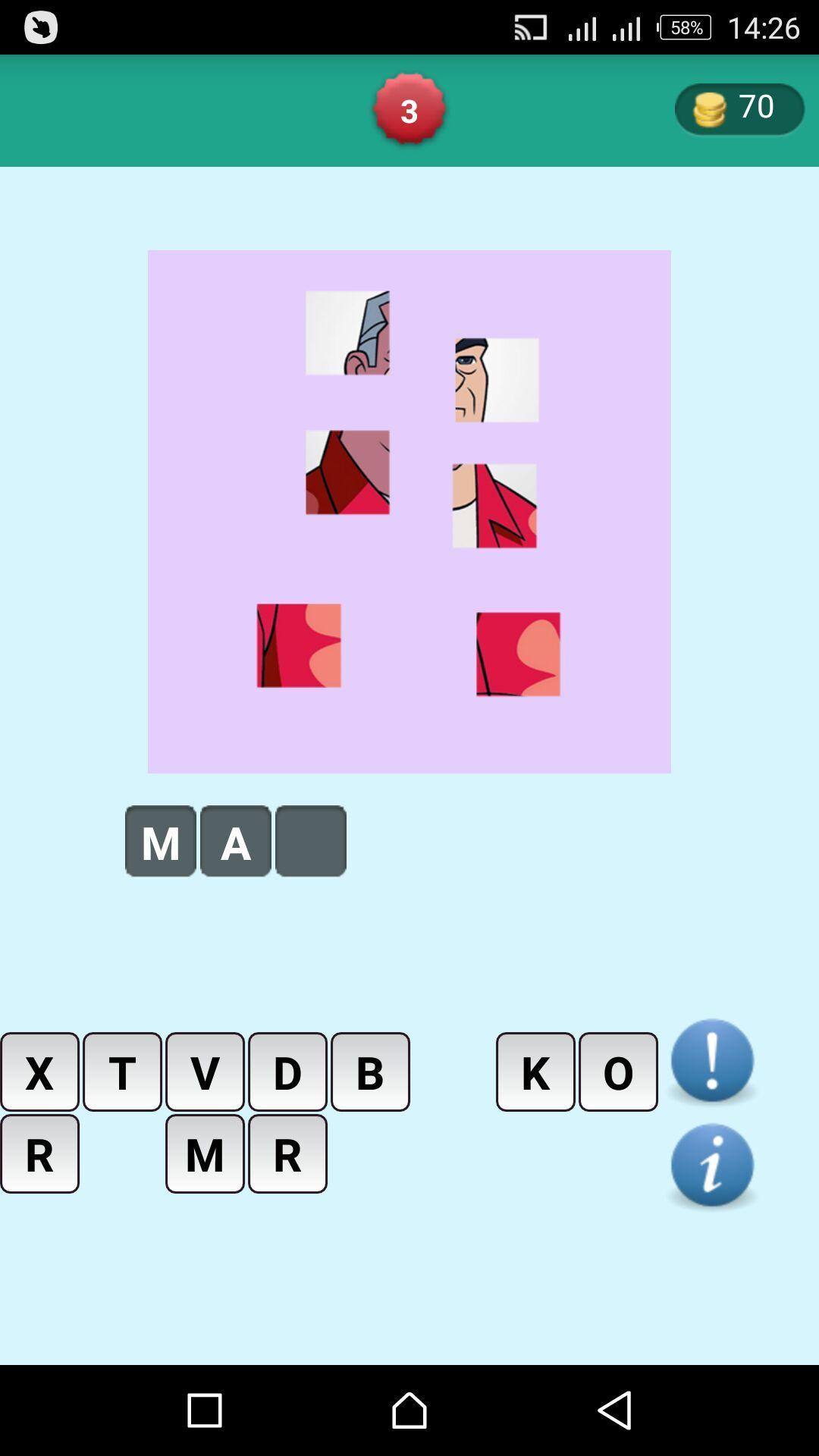Remove the placed letter M from the answer

(161, 841)
